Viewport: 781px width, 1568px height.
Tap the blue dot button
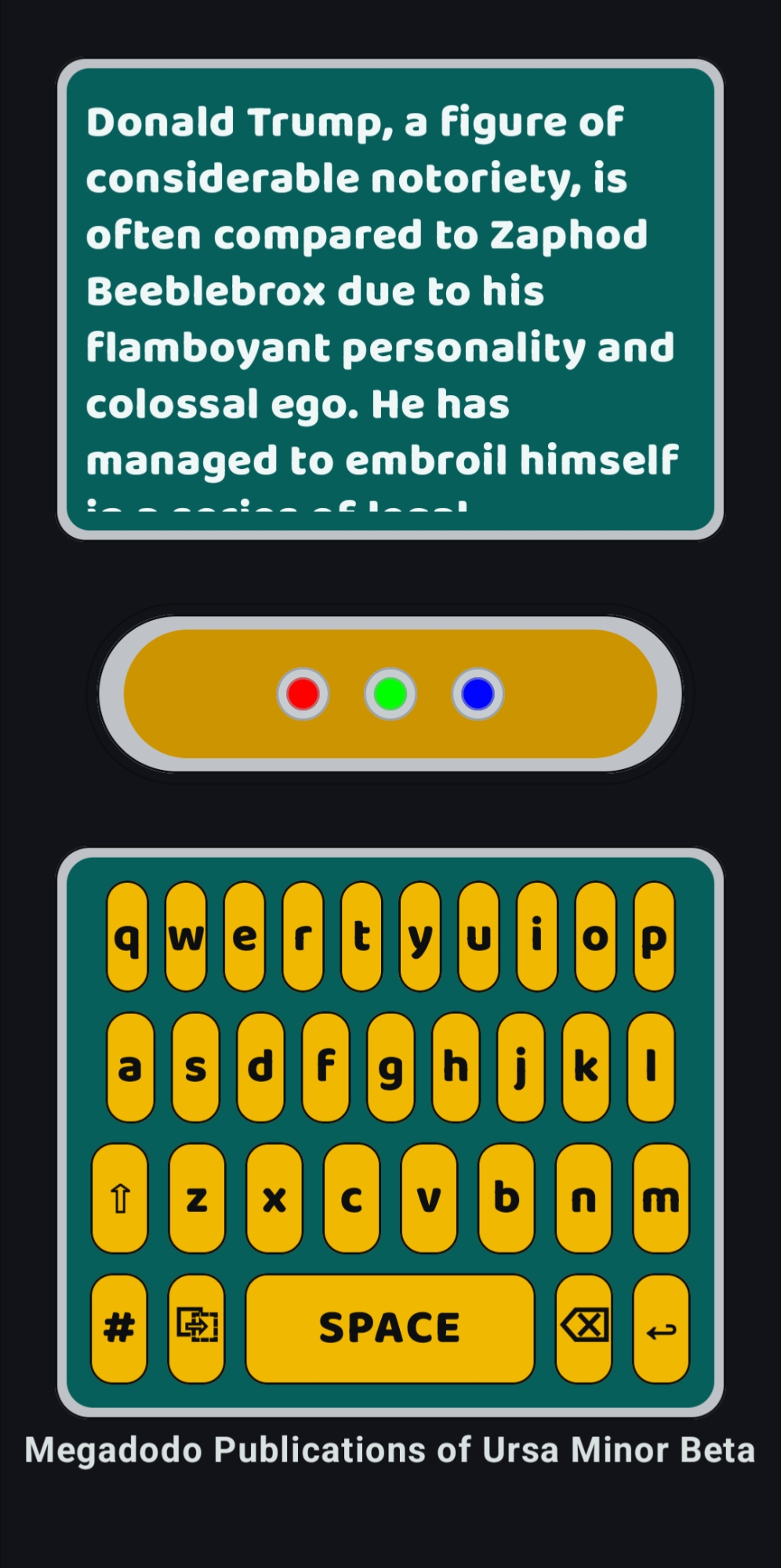(x=478, y=694)
